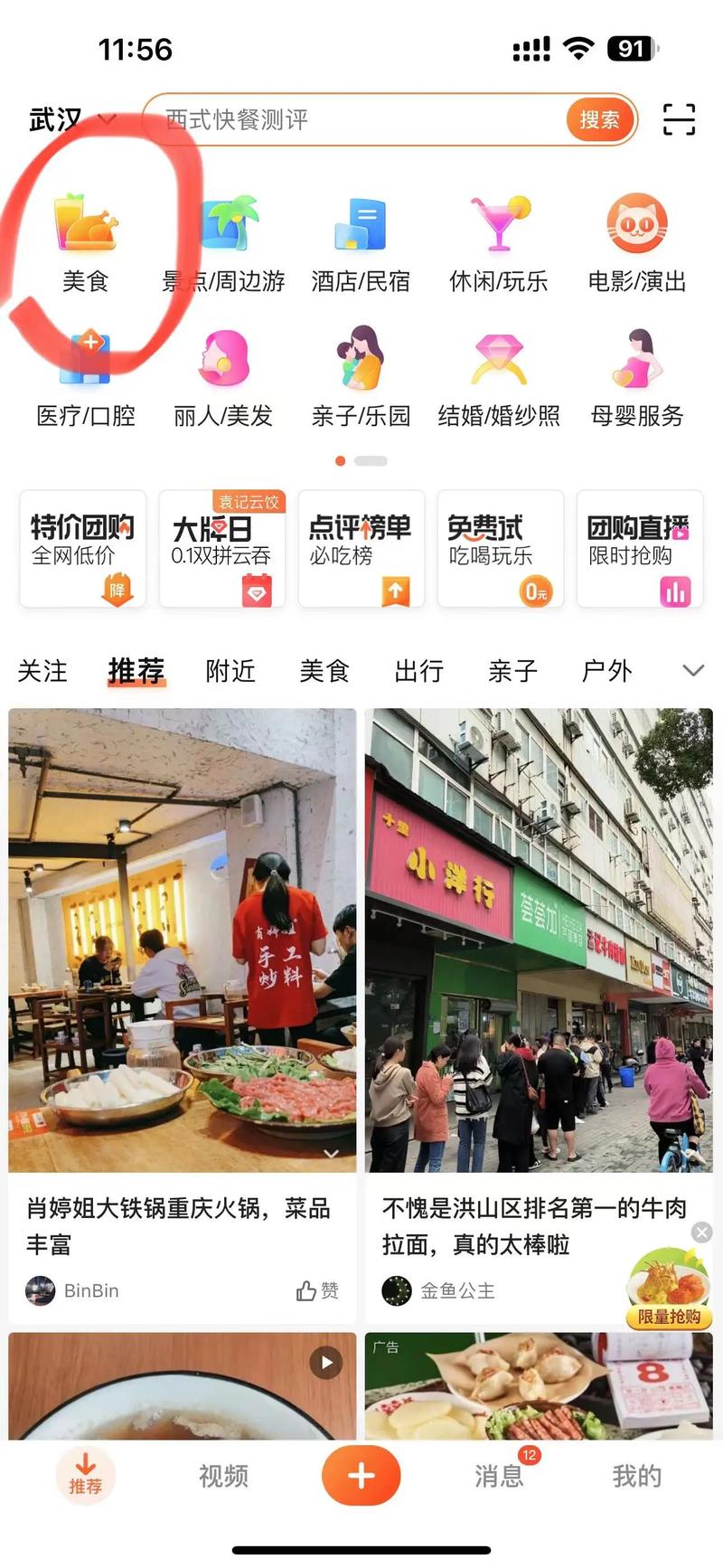Open the 特价团购 card

82,548
